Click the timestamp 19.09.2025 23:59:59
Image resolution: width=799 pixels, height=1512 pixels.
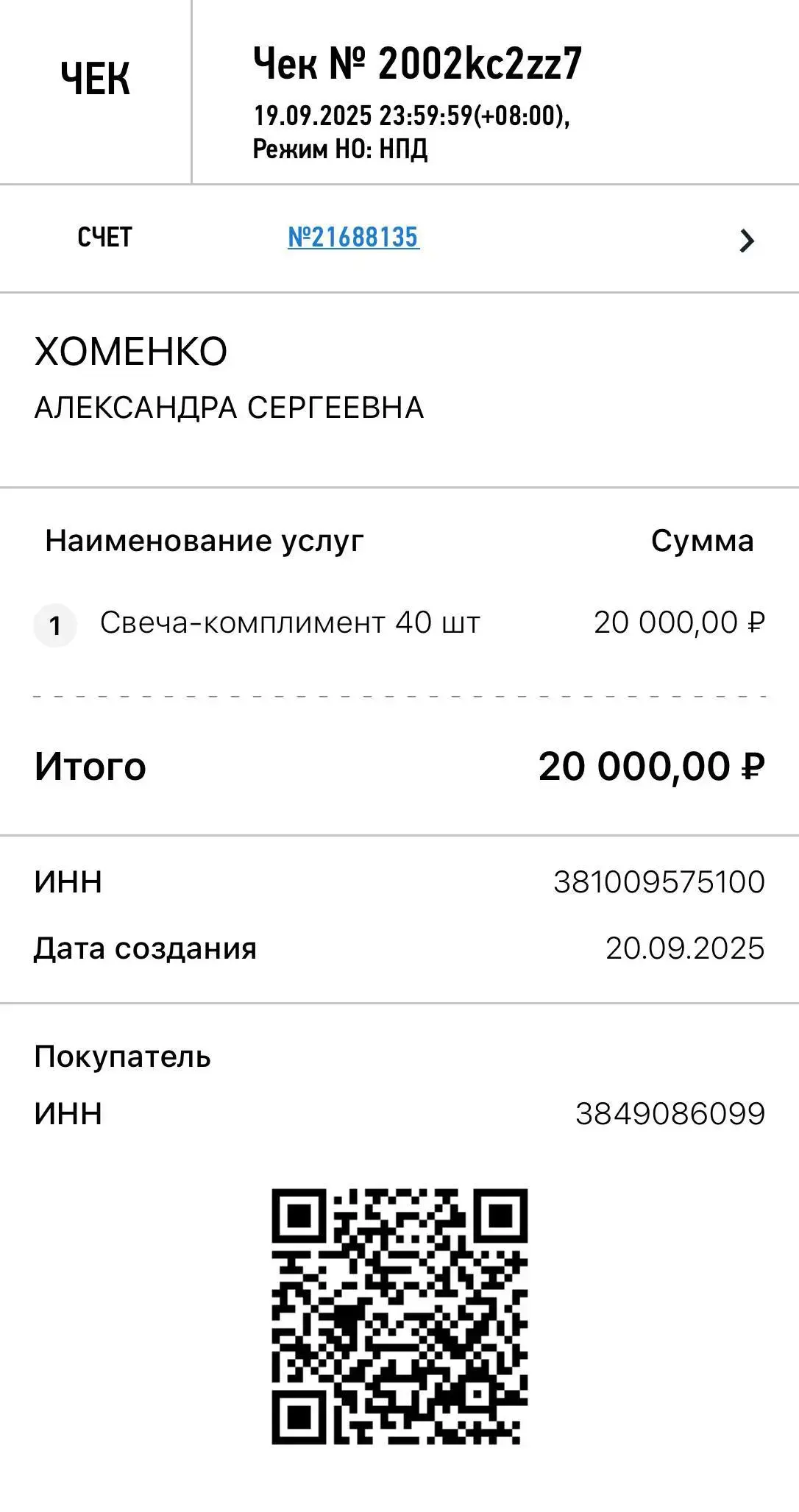pyautogui.click(x=413, y=115)
